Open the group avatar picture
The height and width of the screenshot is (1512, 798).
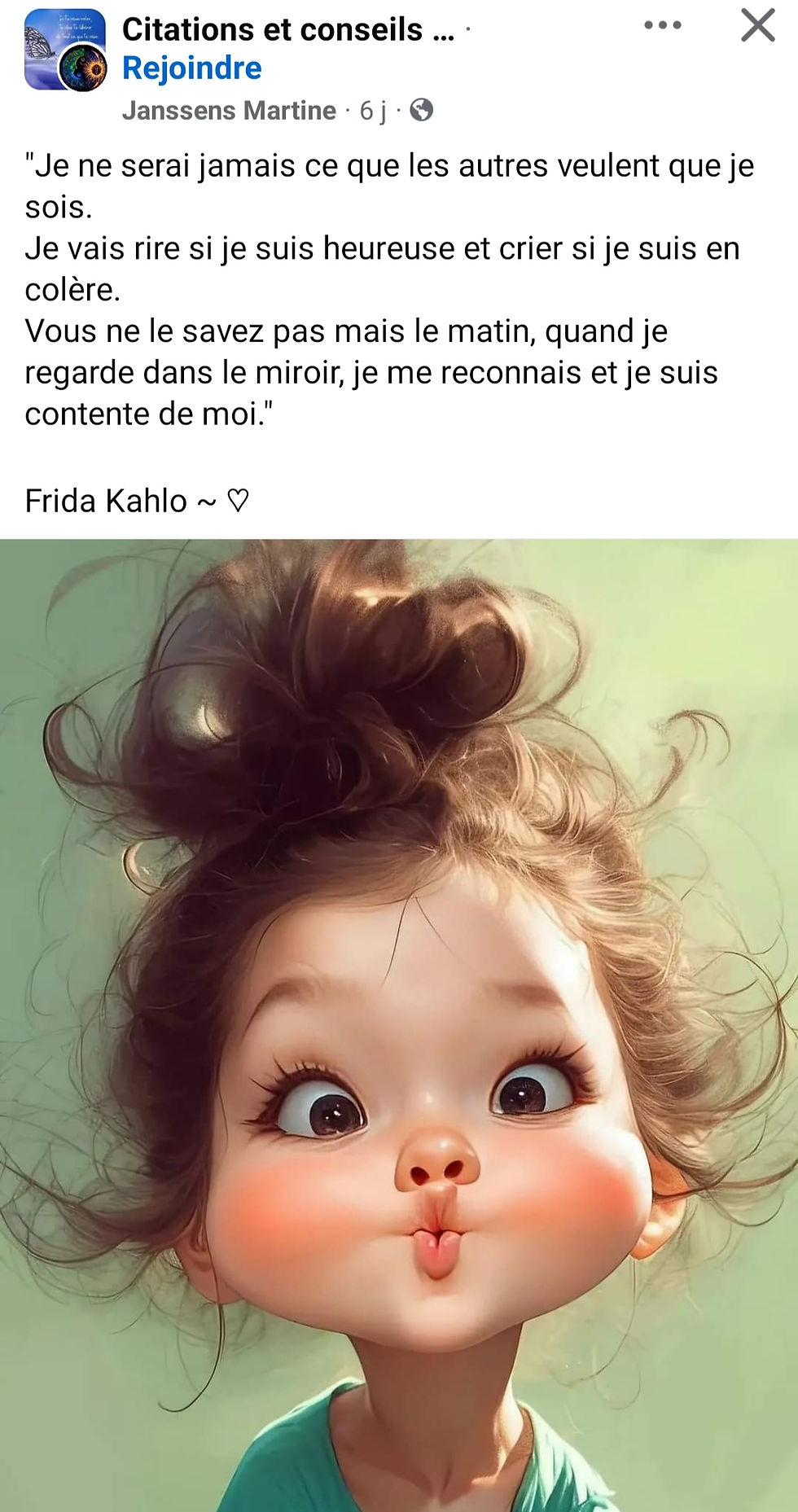(65, 49)
